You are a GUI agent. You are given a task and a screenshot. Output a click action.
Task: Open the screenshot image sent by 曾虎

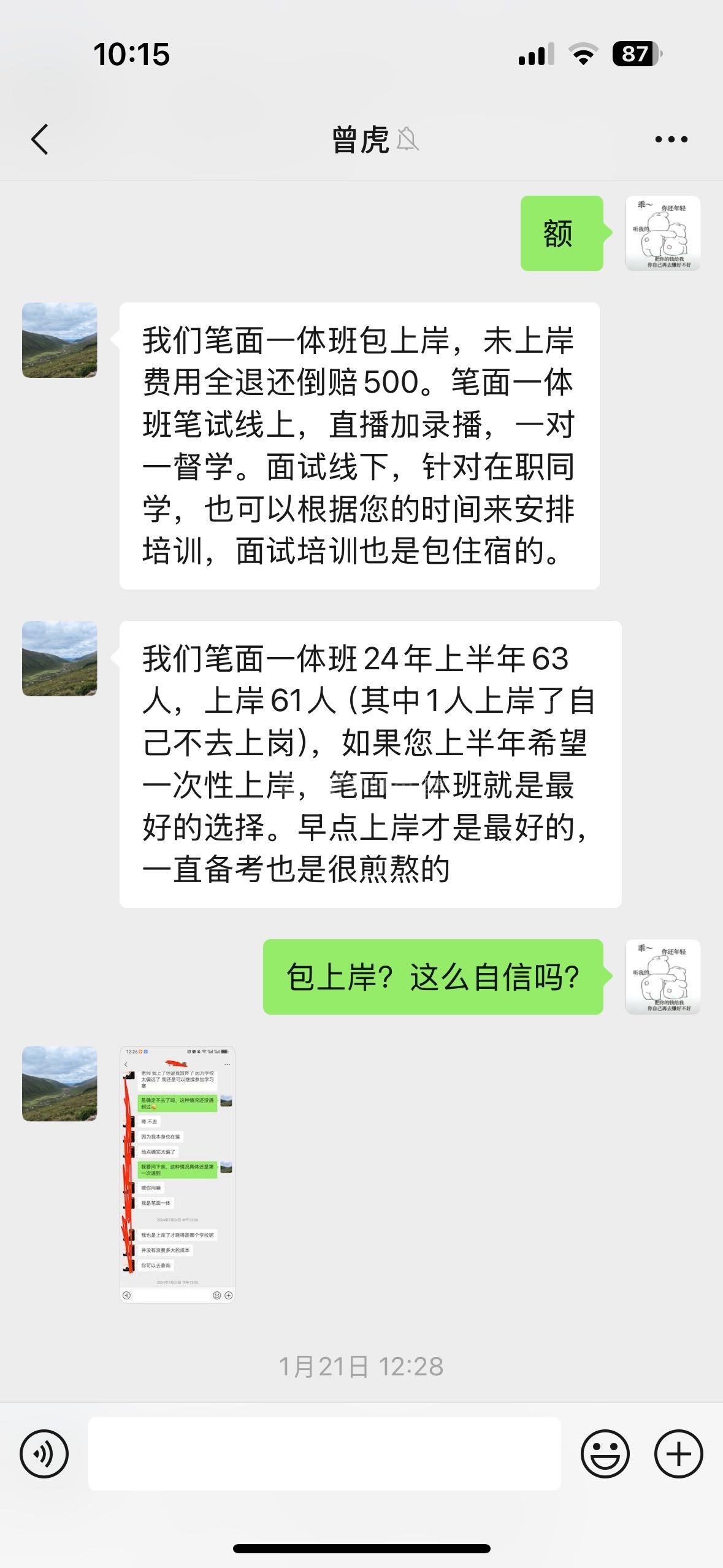click(177, 1174)
